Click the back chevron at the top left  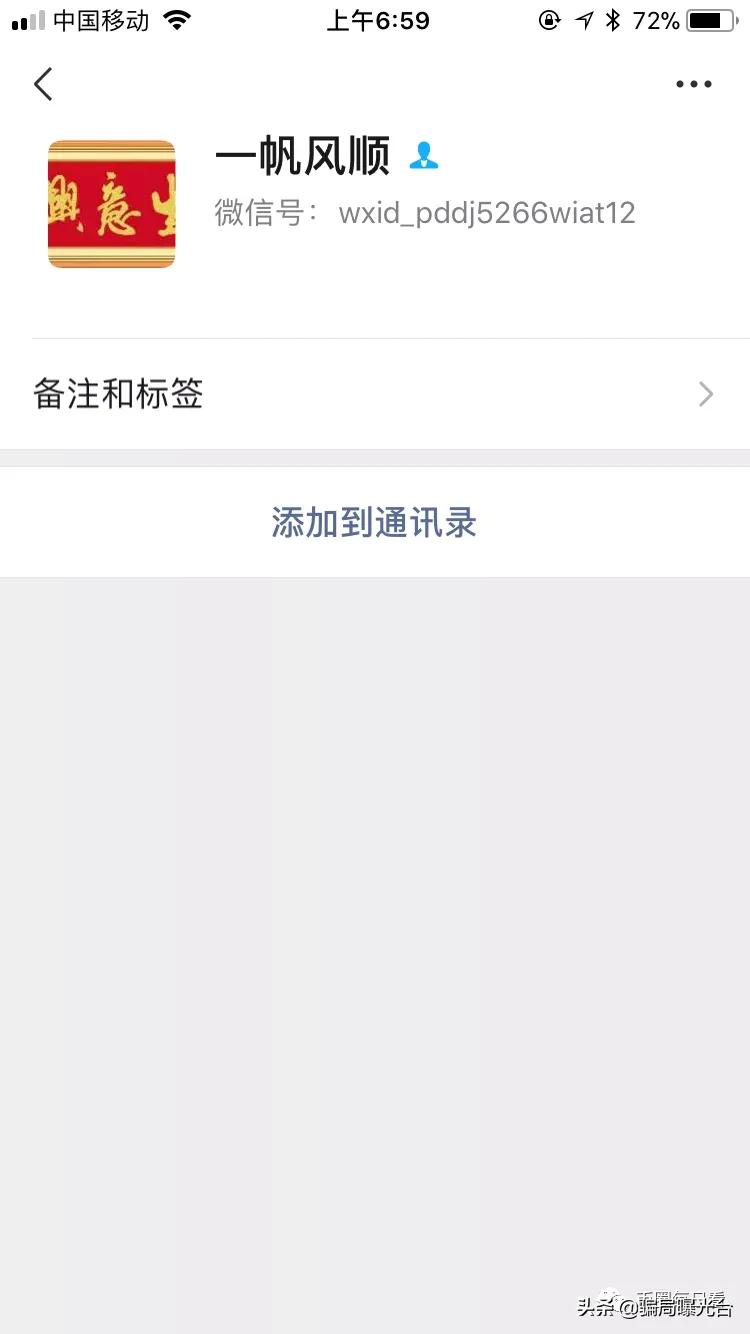[42, 84]
